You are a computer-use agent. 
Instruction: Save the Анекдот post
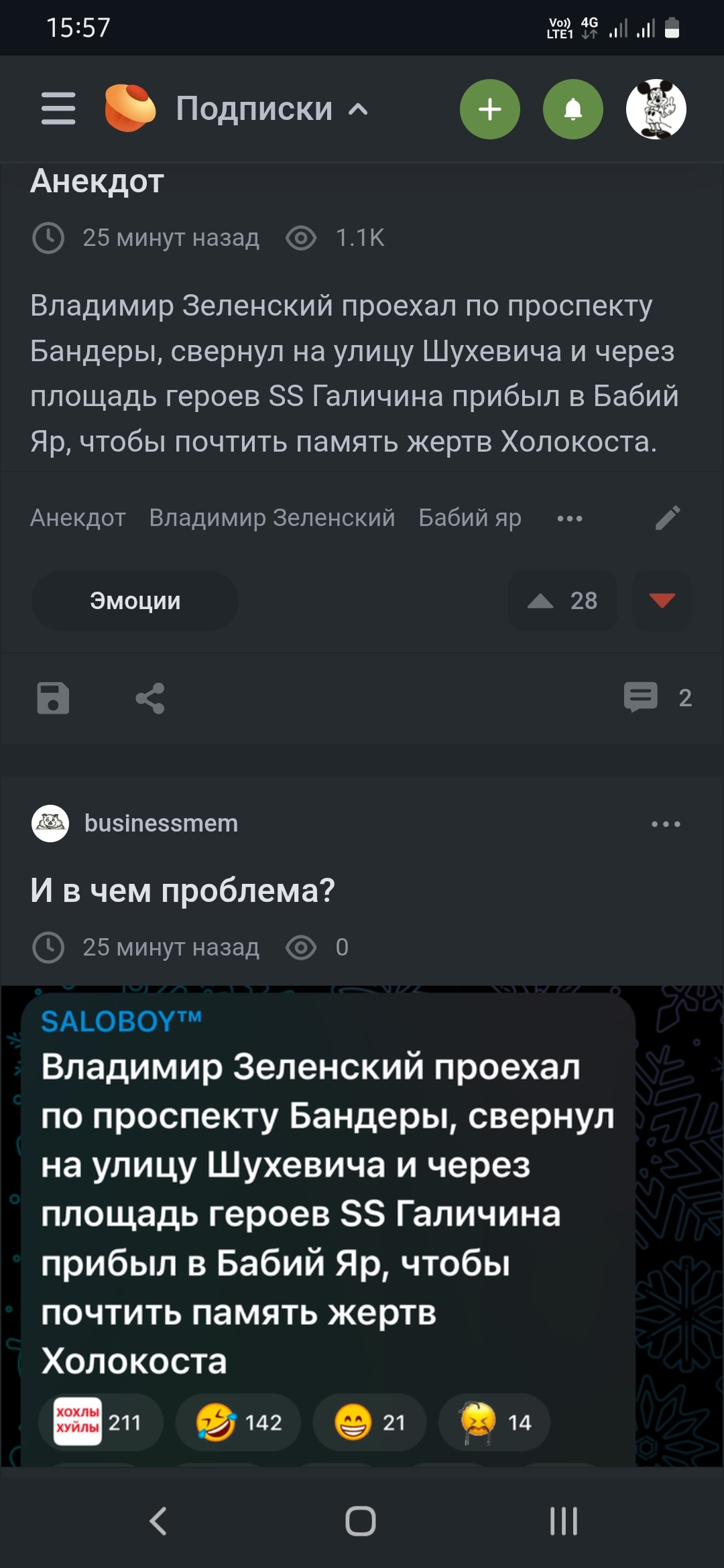coord(53,698)
